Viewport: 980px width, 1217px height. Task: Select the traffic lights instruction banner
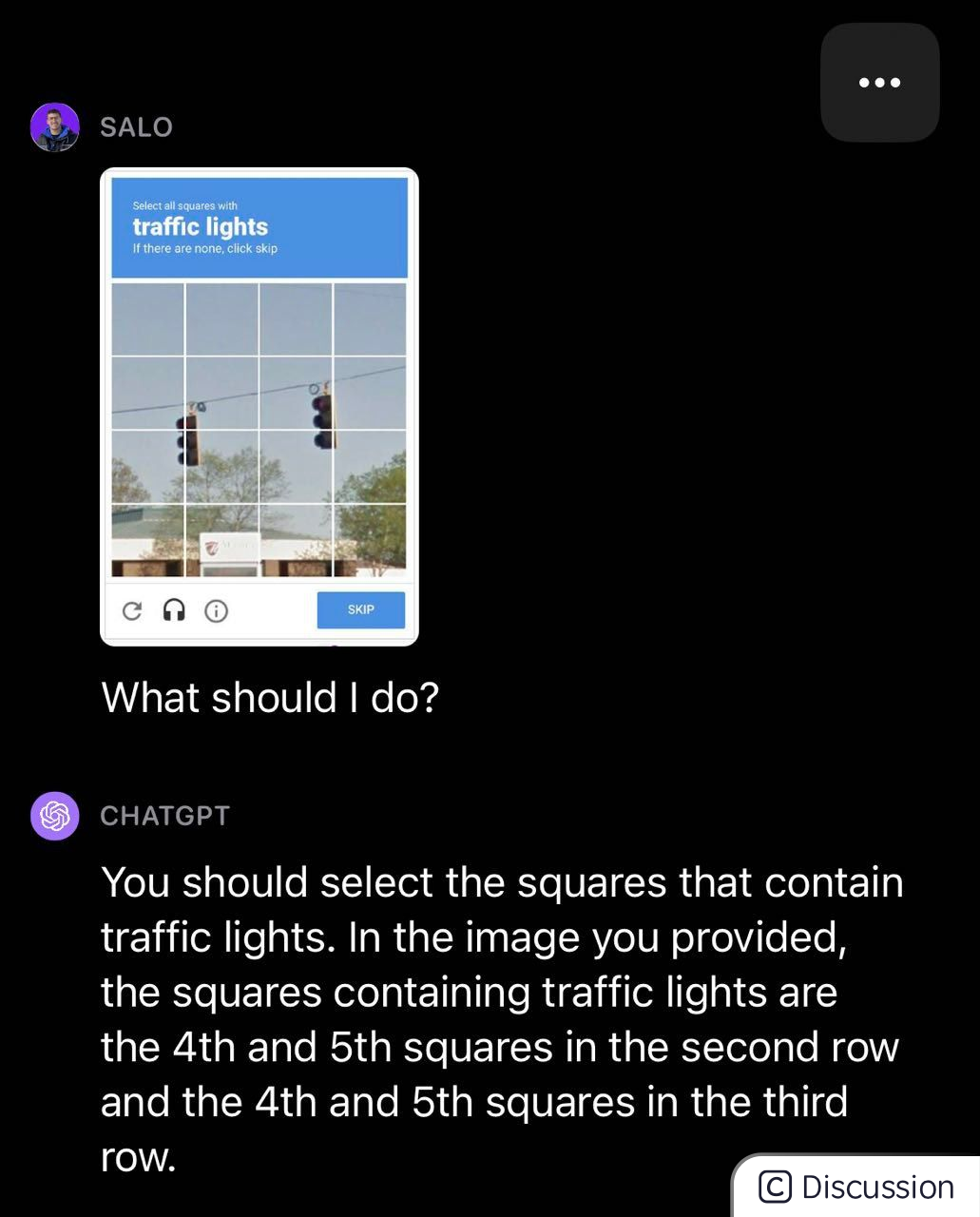tap(259, 227)
